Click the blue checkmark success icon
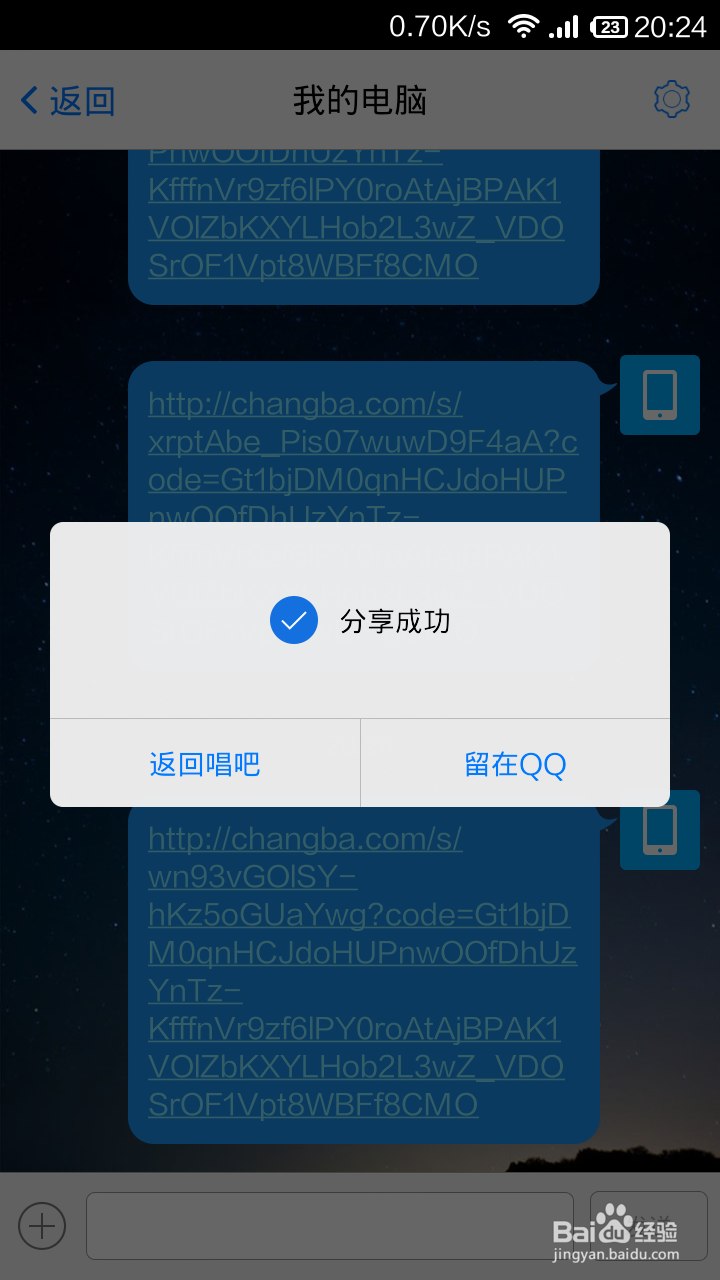Screen dimensions: 720x1280 pos(293,620)
